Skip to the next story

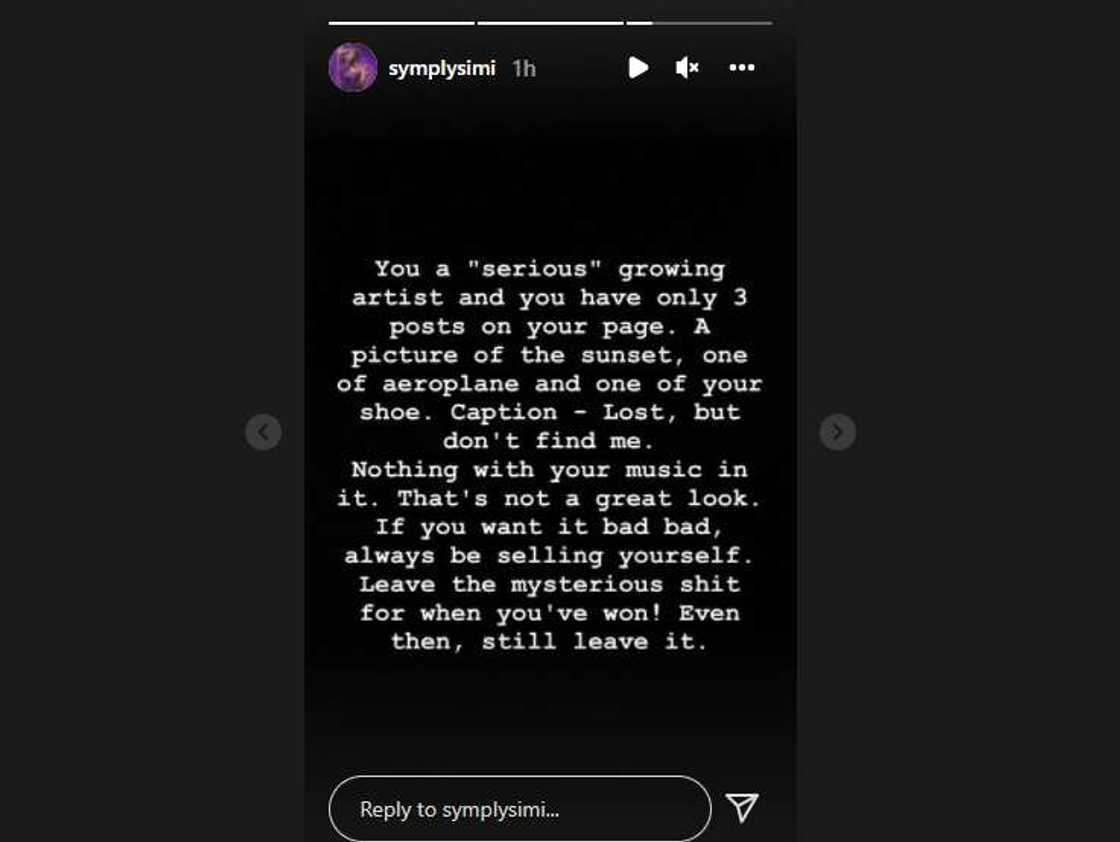point(837,432)
